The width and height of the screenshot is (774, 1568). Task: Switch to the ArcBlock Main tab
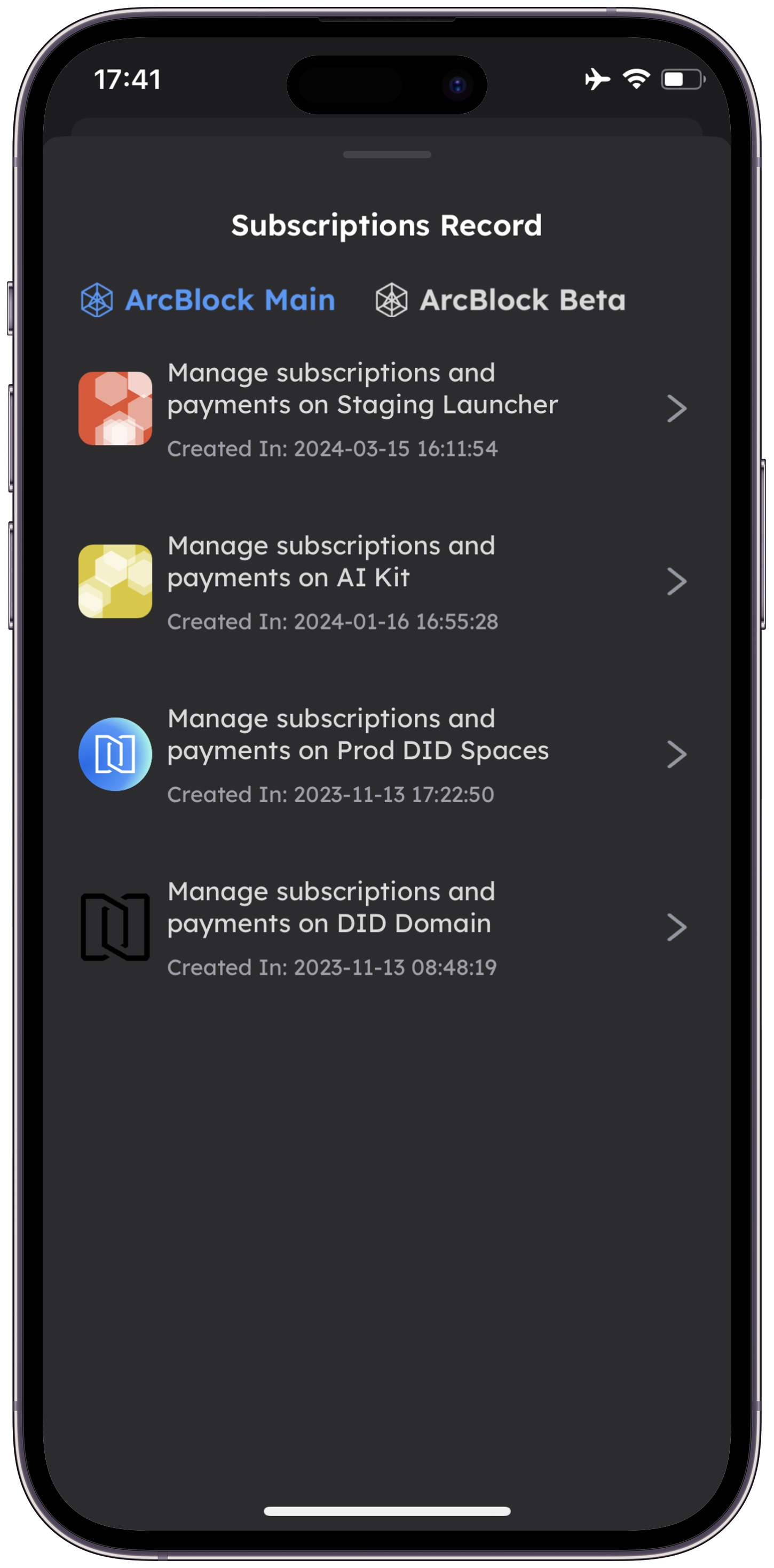click(208, 300)
